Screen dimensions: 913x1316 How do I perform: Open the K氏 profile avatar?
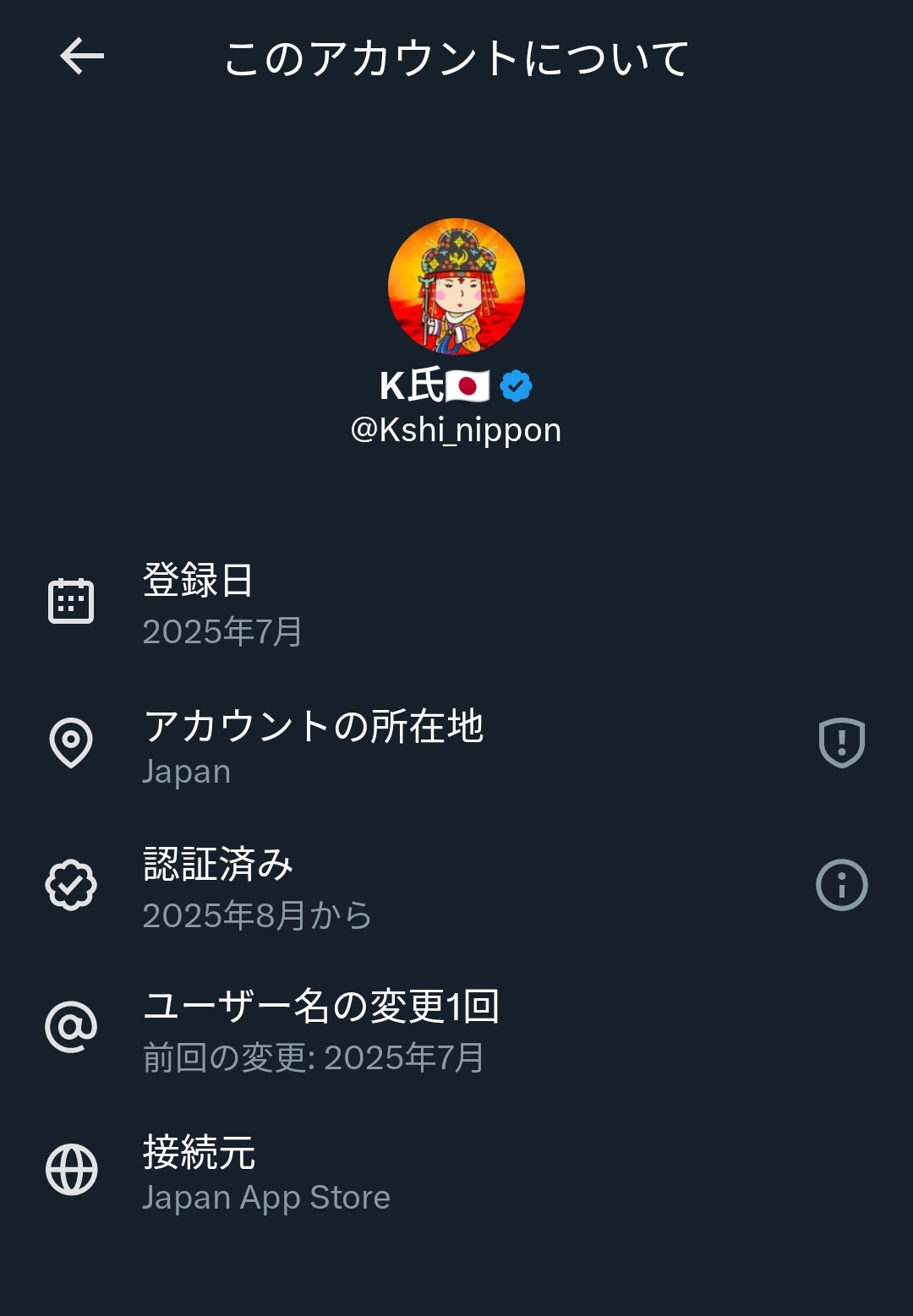[x=456, y=287]
